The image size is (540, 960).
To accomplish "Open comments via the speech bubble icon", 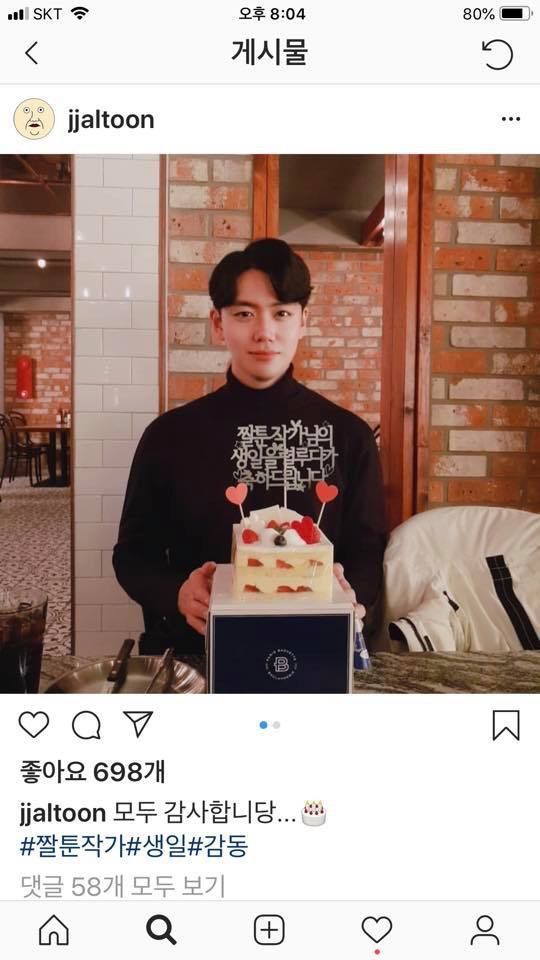I will coord(86,725).
